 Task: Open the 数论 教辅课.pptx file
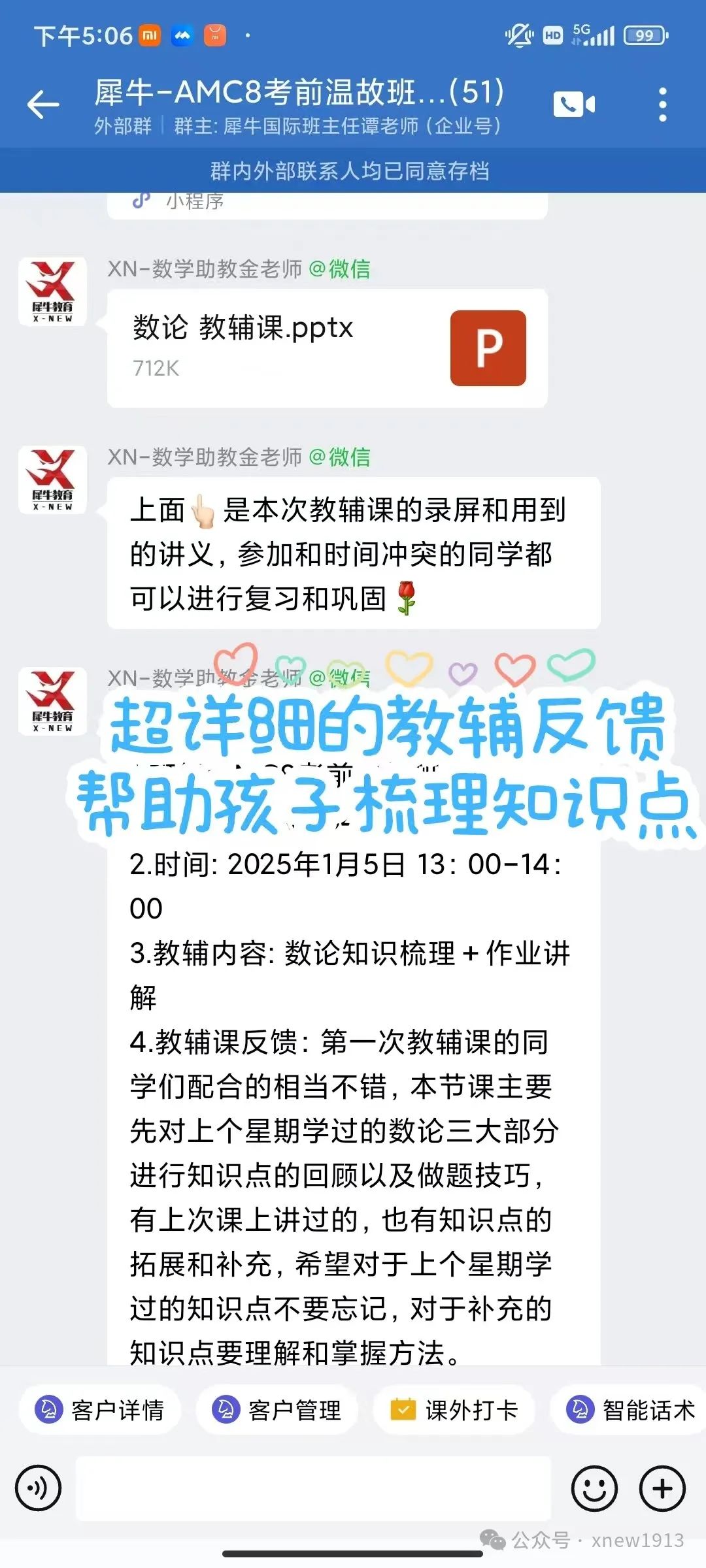click(327, 348)
